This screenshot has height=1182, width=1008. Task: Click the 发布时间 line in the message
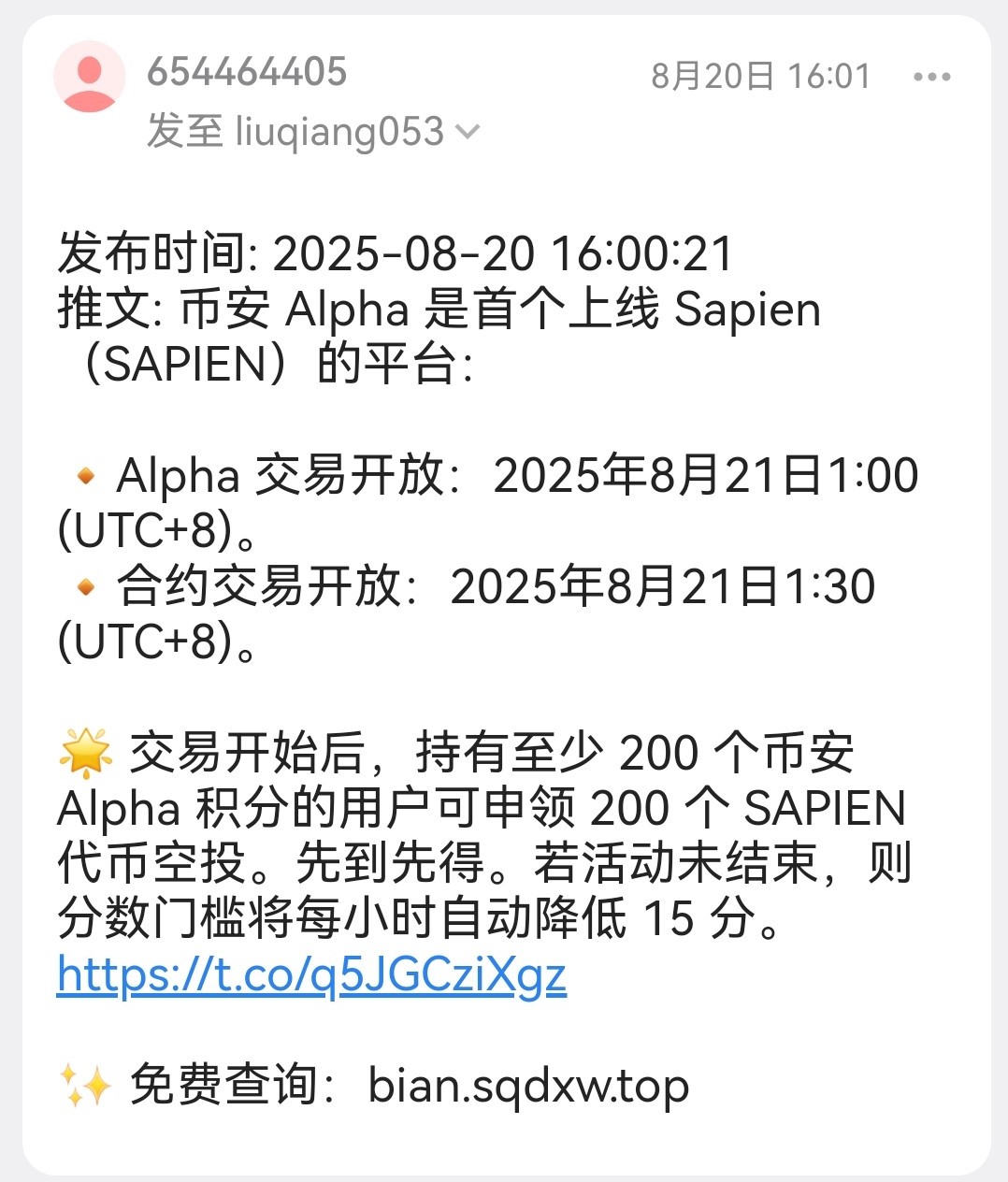393,250
